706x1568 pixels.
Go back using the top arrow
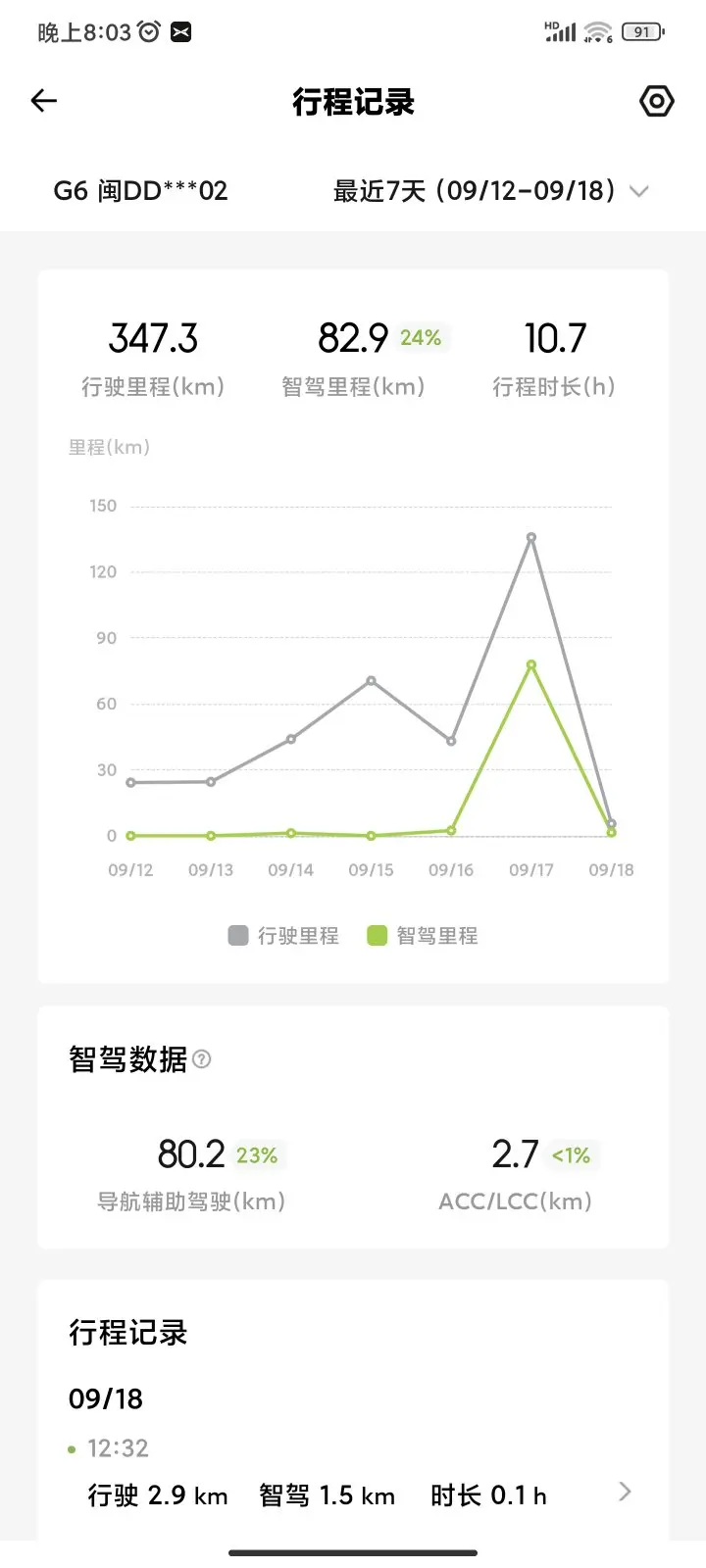click(x=44, y=101)
